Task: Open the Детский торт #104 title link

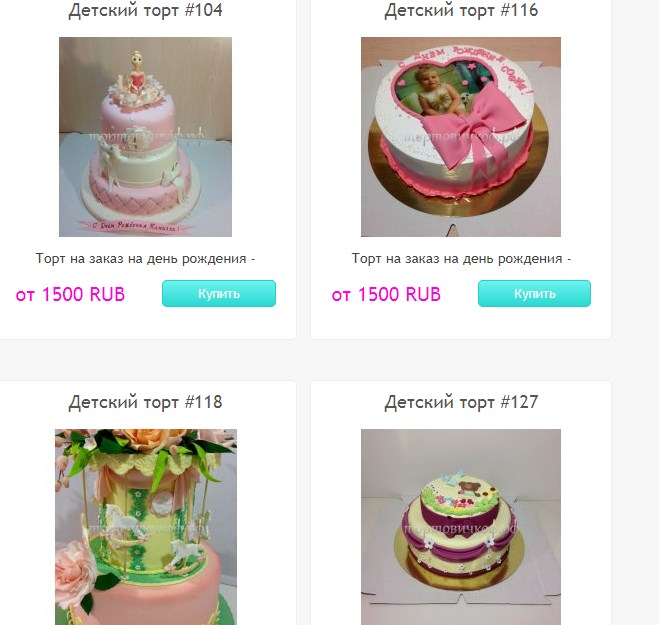Action: point(145,11)
